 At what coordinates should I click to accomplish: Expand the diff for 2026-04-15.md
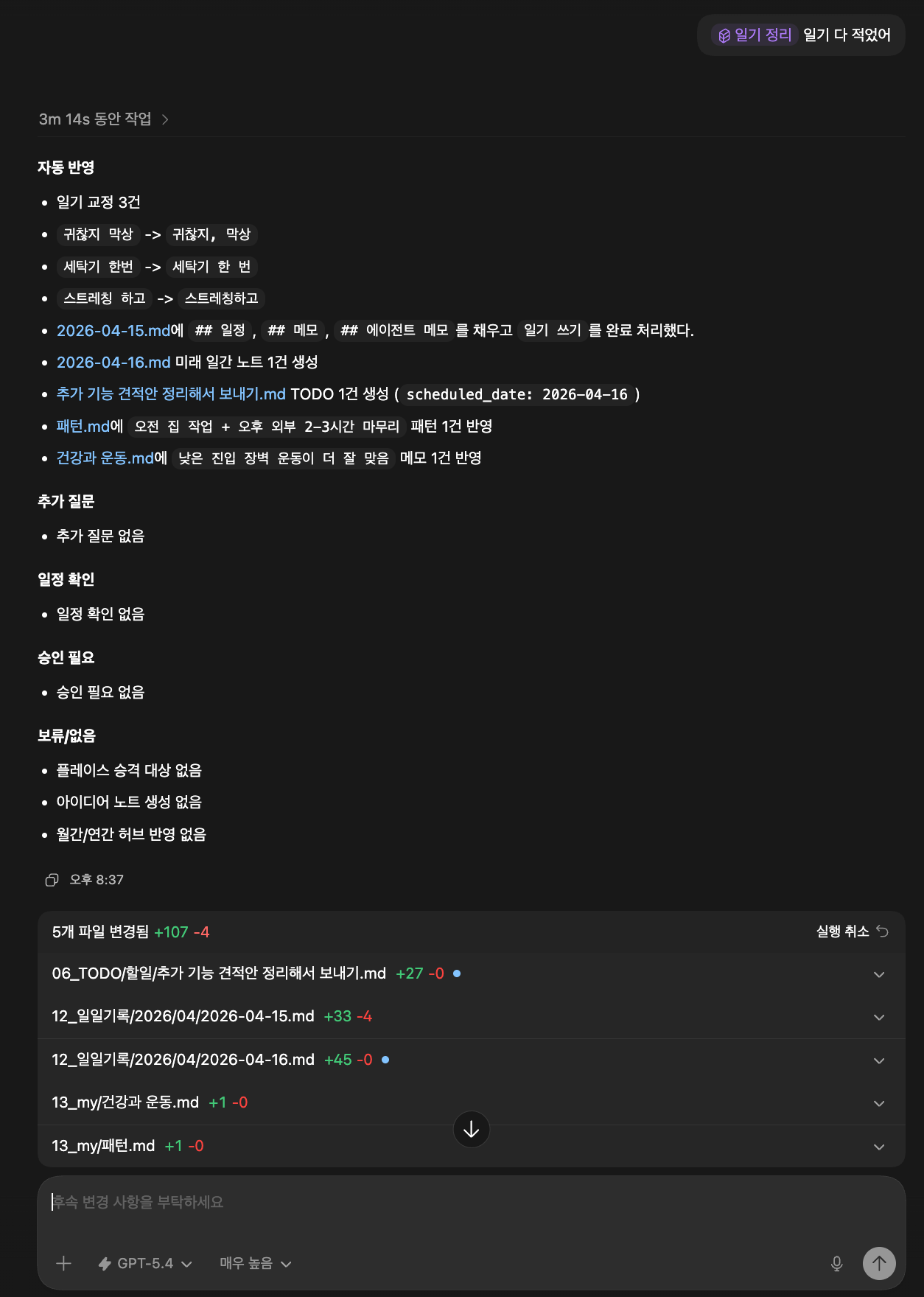[x=878, y=1017]
